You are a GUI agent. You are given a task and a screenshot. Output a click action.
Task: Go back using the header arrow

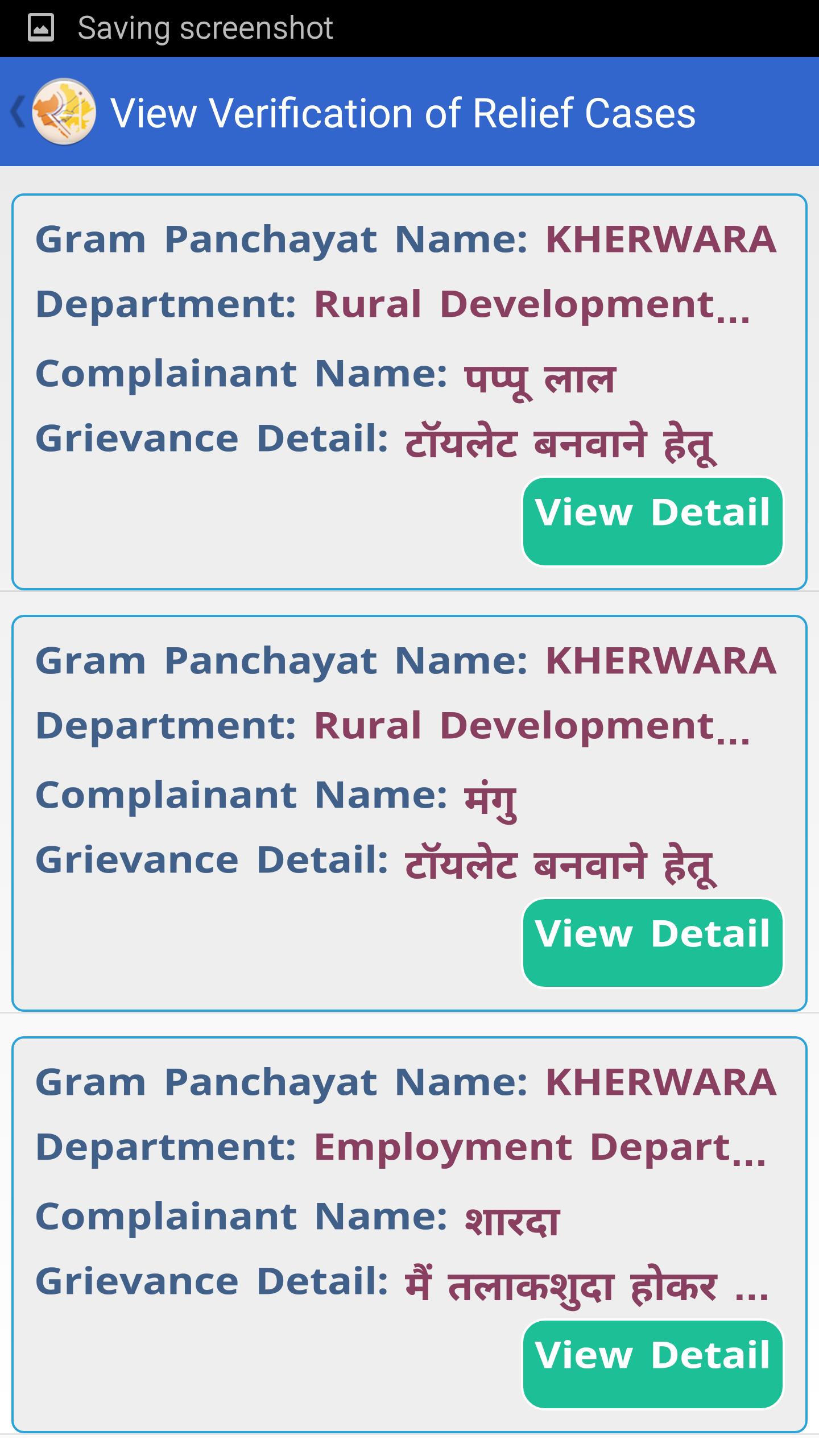pyautogui.click(x=18, y=111)
